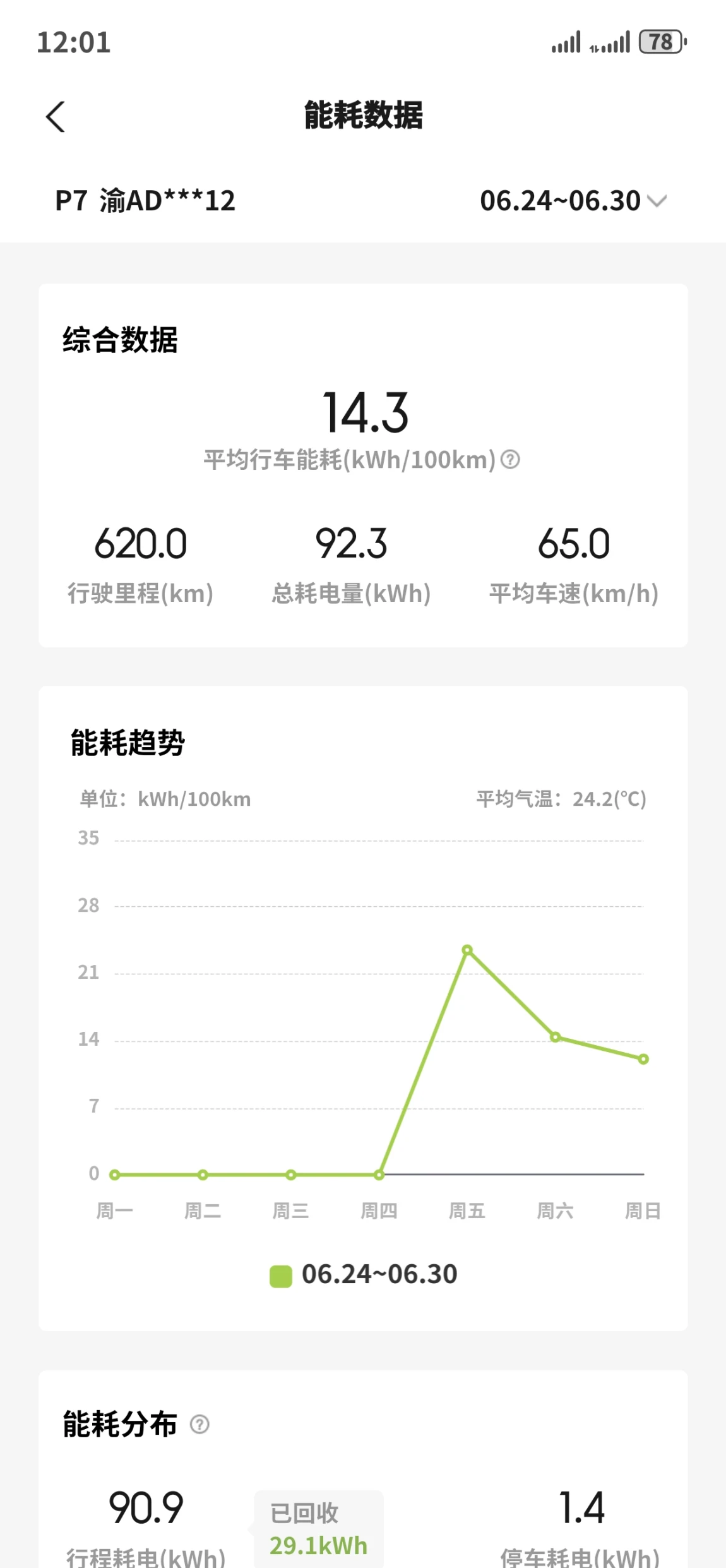This screenshot has width=726, height=1568.
Task: Toggle the 06.24~06.30 chart legend
Action: pyautogui.click(x=363, y=1275)
